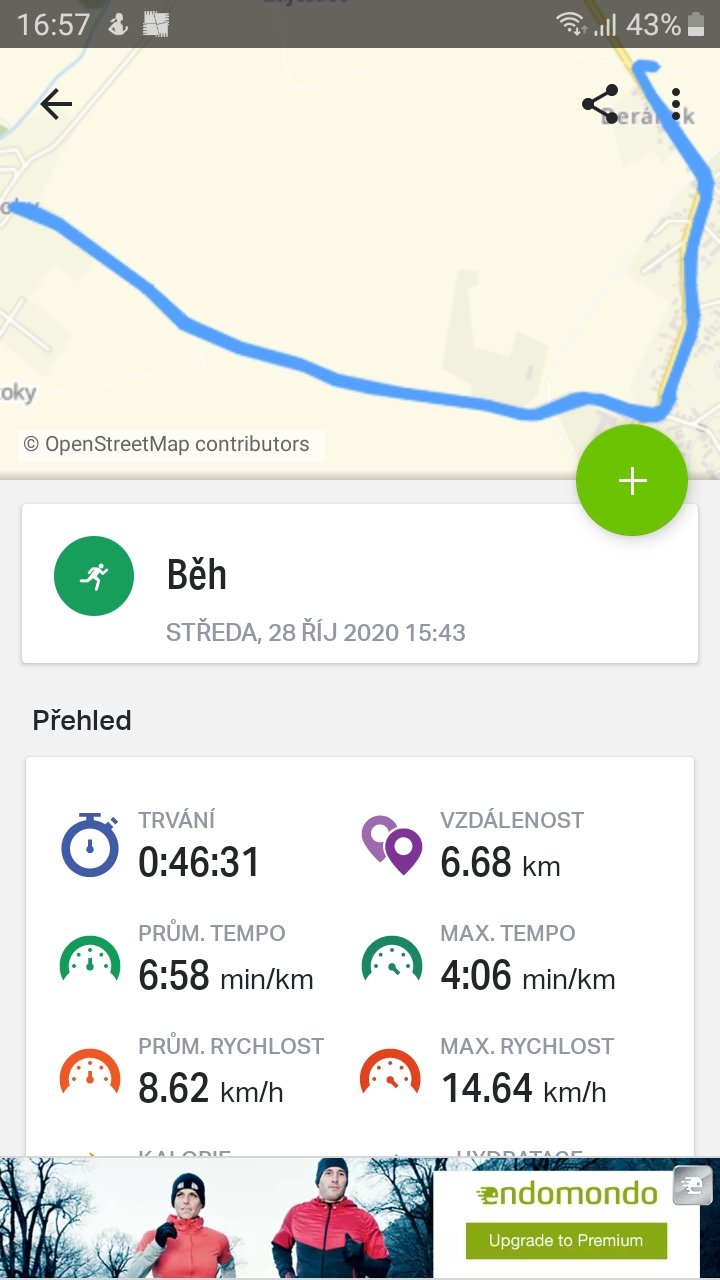Image resolution: width=720 pixels, height=1280 pixels.
Task: Tap Upgrade to Premium button
Action: coord(566,1240)
